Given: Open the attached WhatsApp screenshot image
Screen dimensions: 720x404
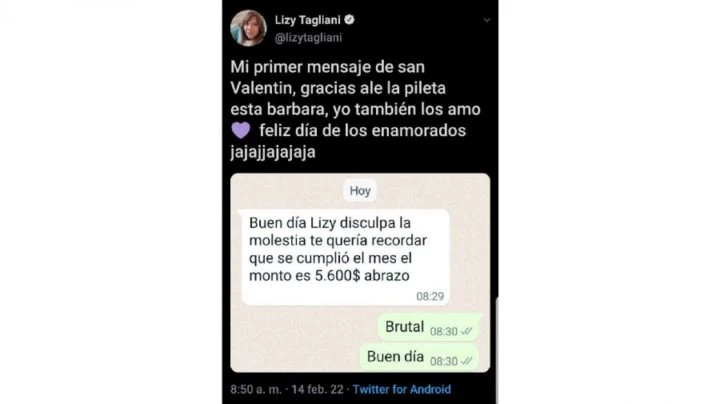Looking at the screenshot, I should (x=360, y=273).
